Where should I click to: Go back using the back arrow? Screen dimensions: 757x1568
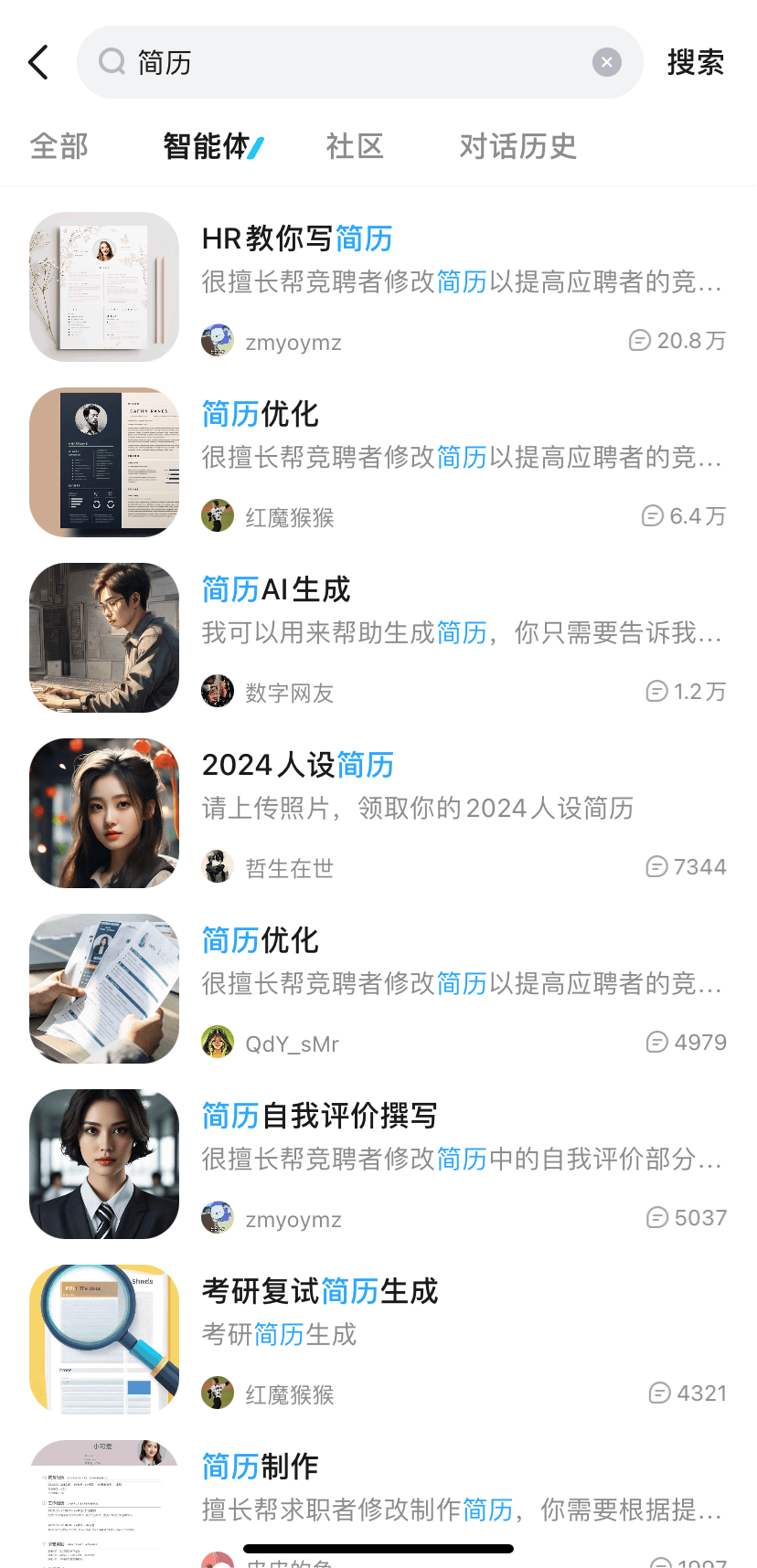38,62
